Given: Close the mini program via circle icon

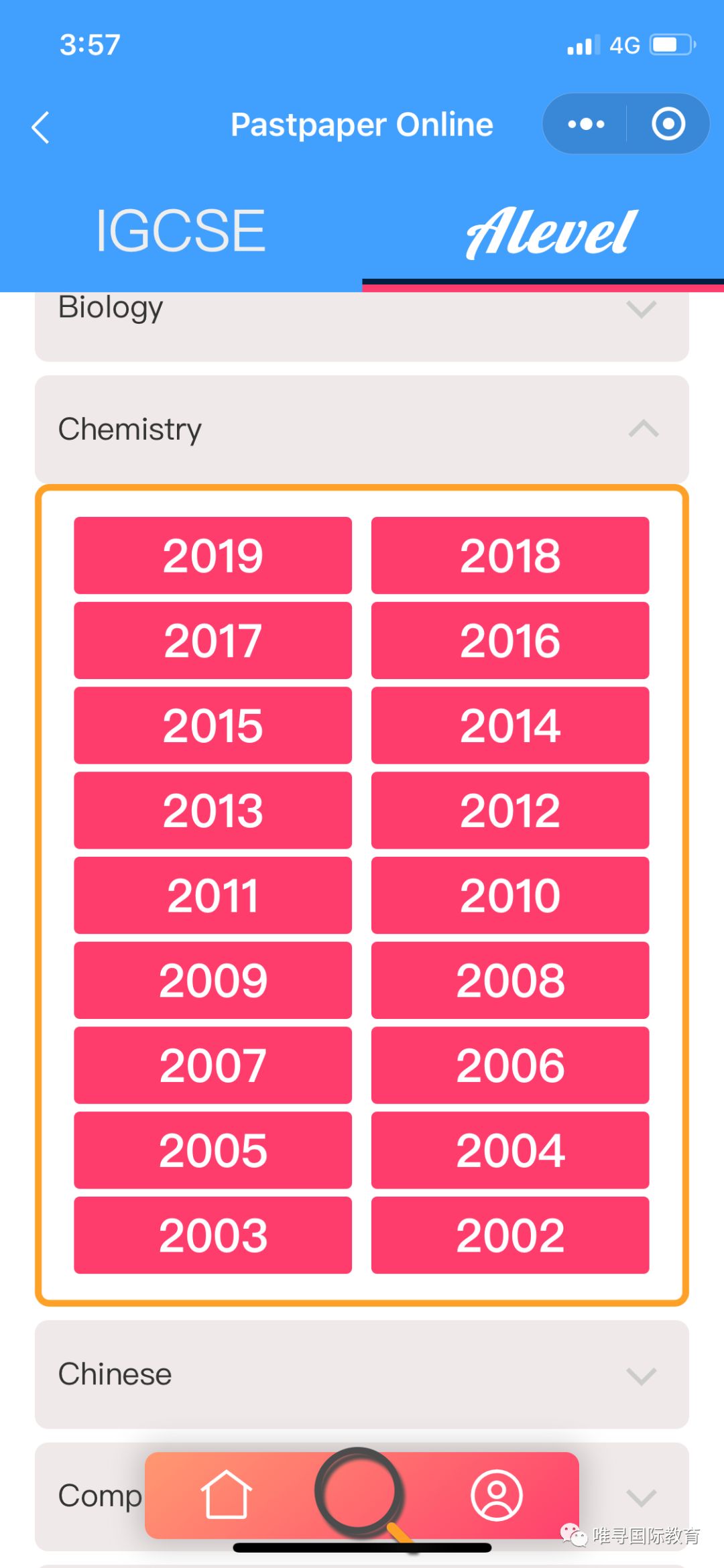Looking at the screenshot, I should [x=668, y=124].
